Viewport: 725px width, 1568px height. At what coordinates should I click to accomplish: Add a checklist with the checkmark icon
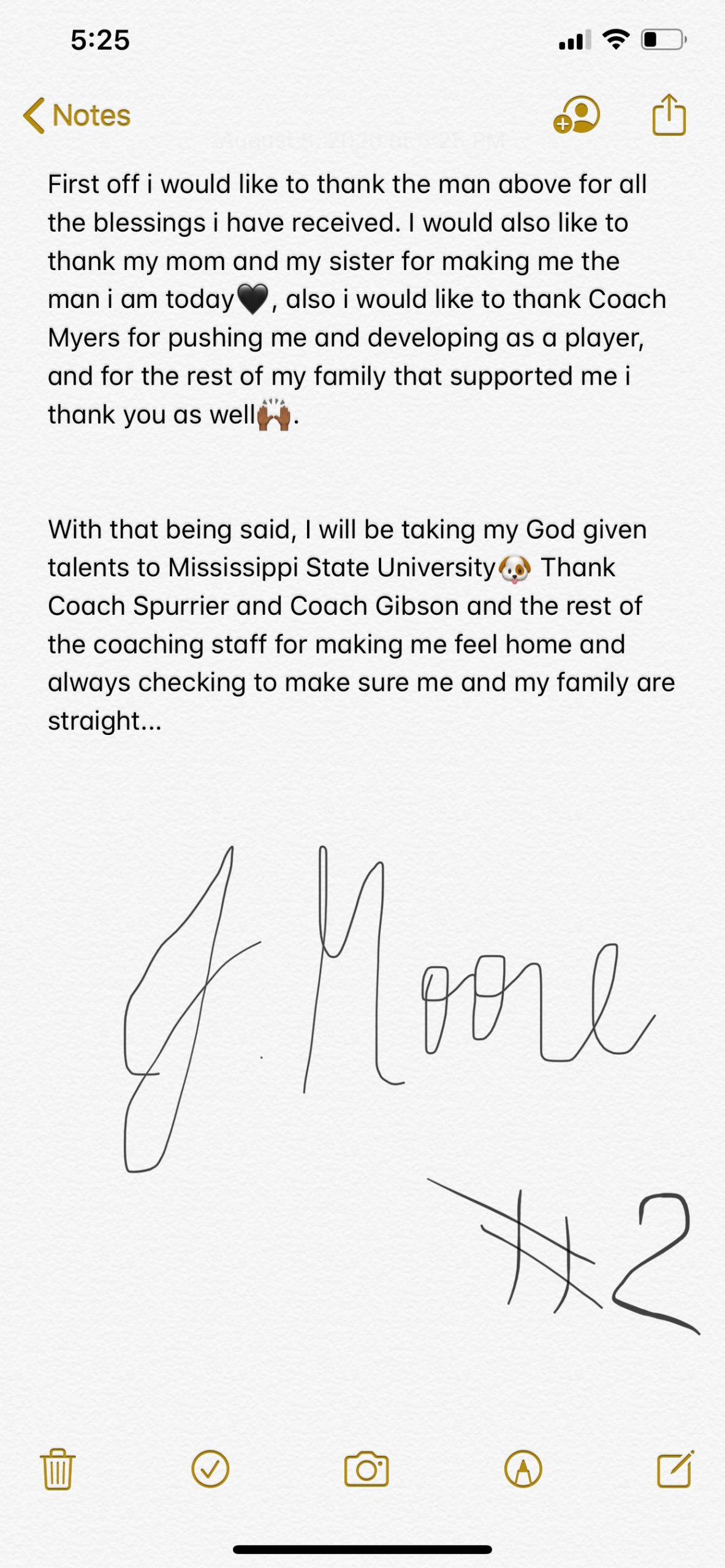tap(210, 1469)
